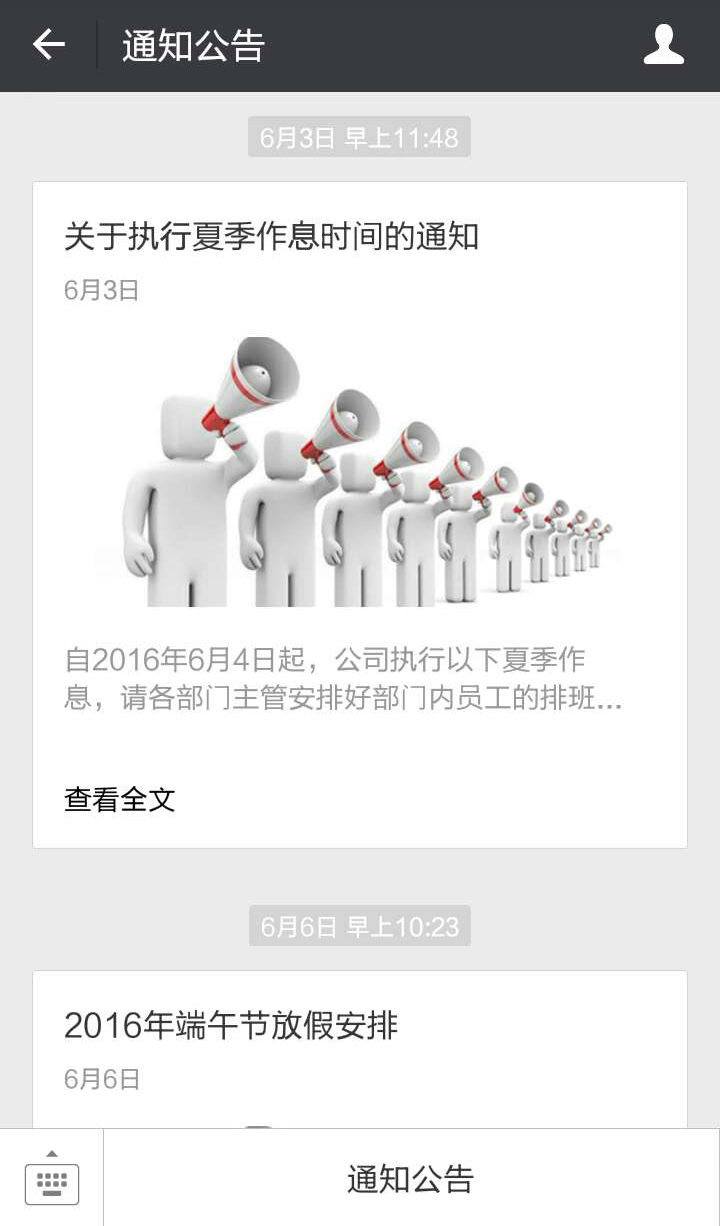Image resolution: width=720 pixels, height=1226 pixels.
Task: Go back using the top-left arrow
Action: click(48, 45)
